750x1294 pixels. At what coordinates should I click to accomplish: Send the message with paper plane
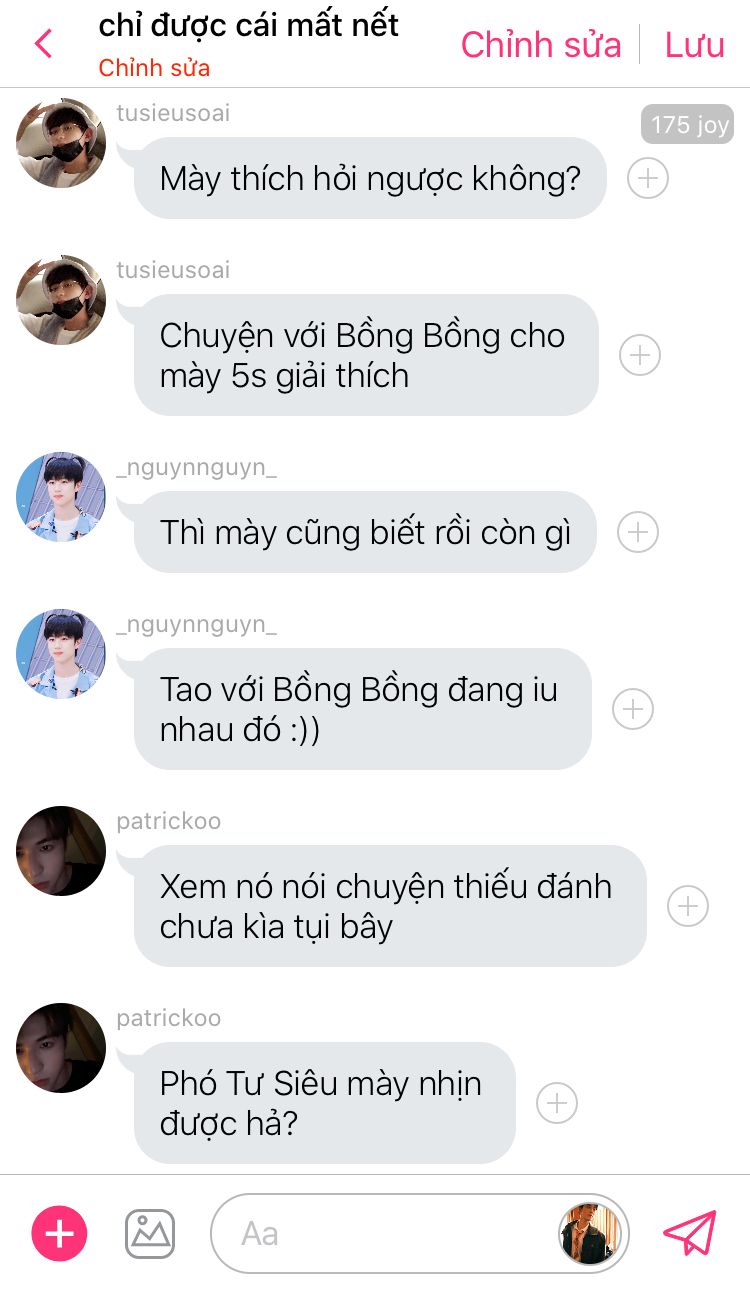[690, 1233]
